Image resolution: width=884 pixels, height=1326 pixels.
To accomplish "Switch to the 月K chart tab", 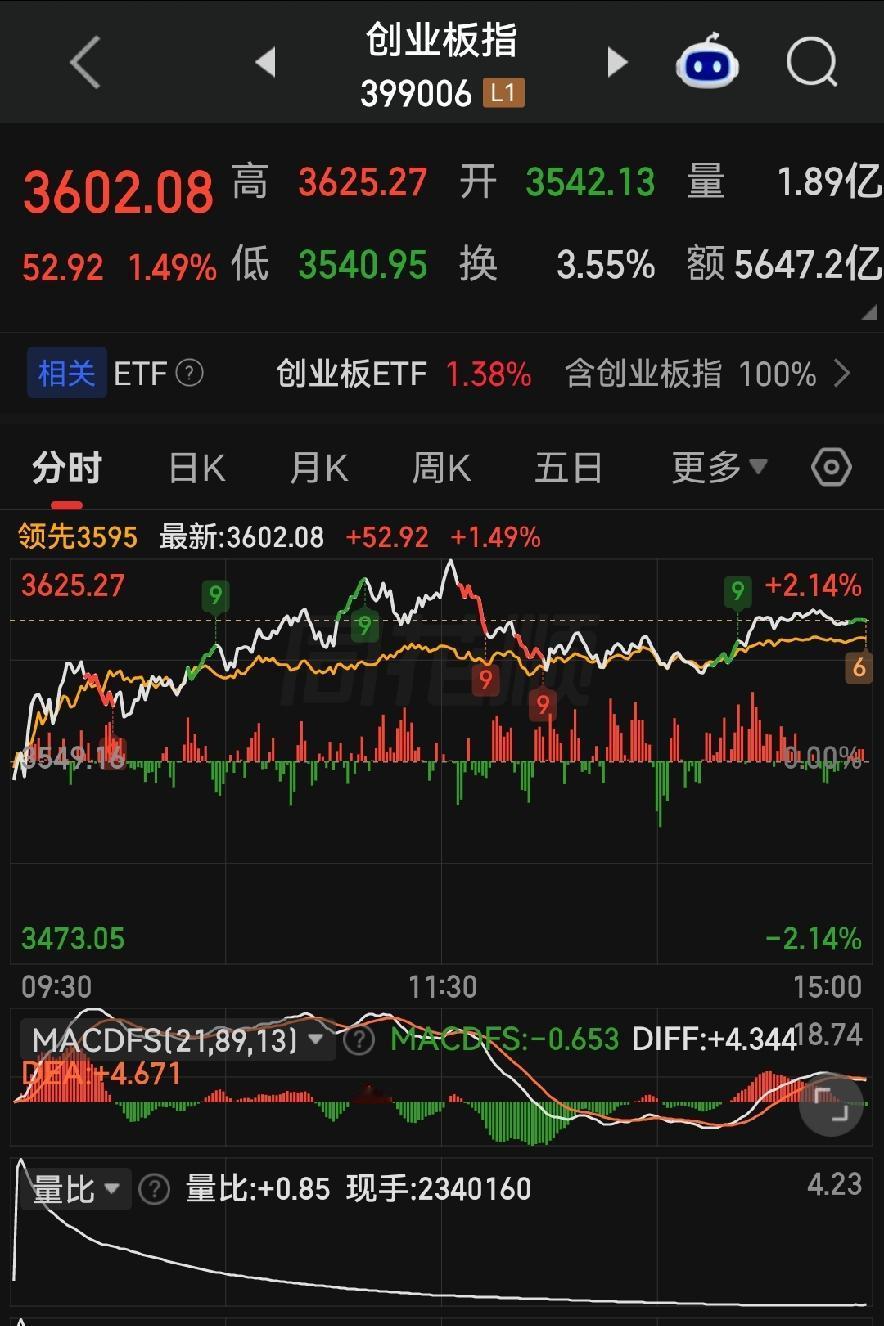I will [x=319, y=468].
